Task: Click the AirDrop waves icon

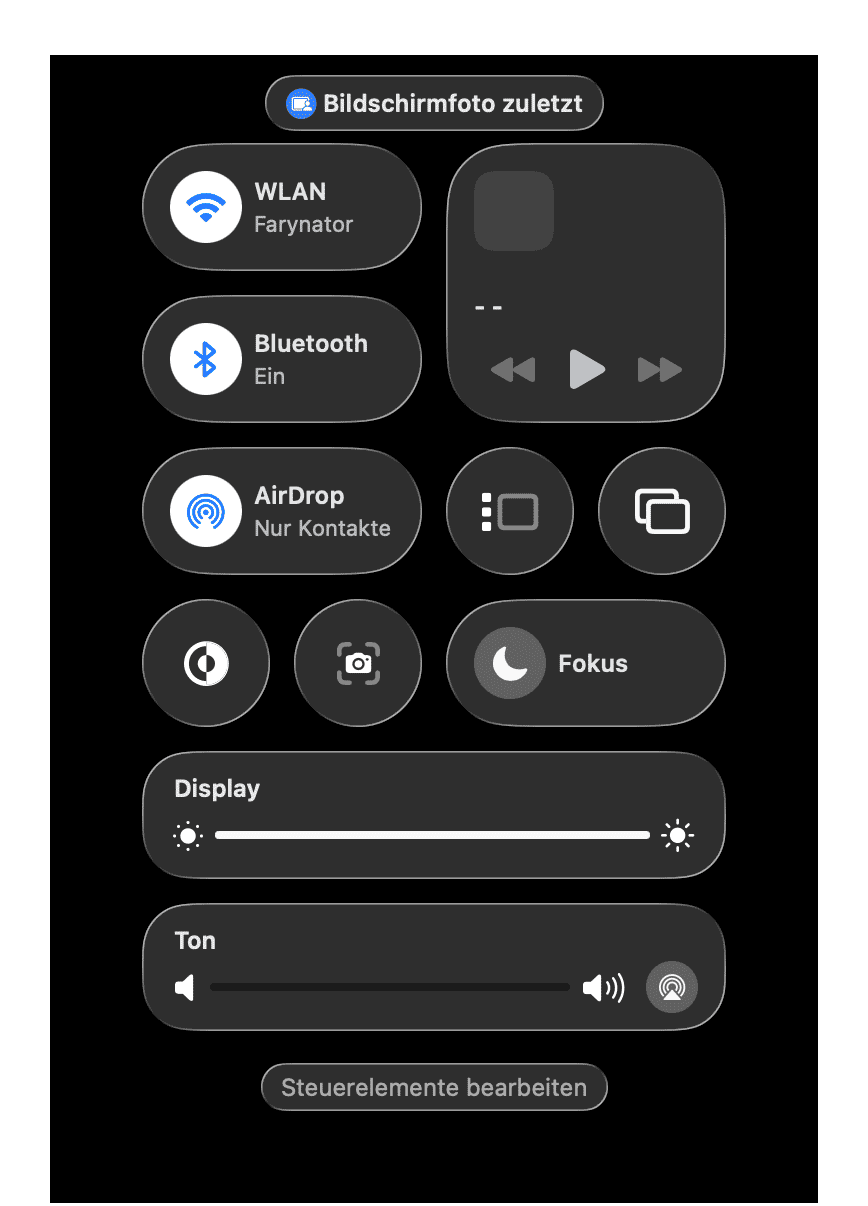Action: [x=205, y=511]
